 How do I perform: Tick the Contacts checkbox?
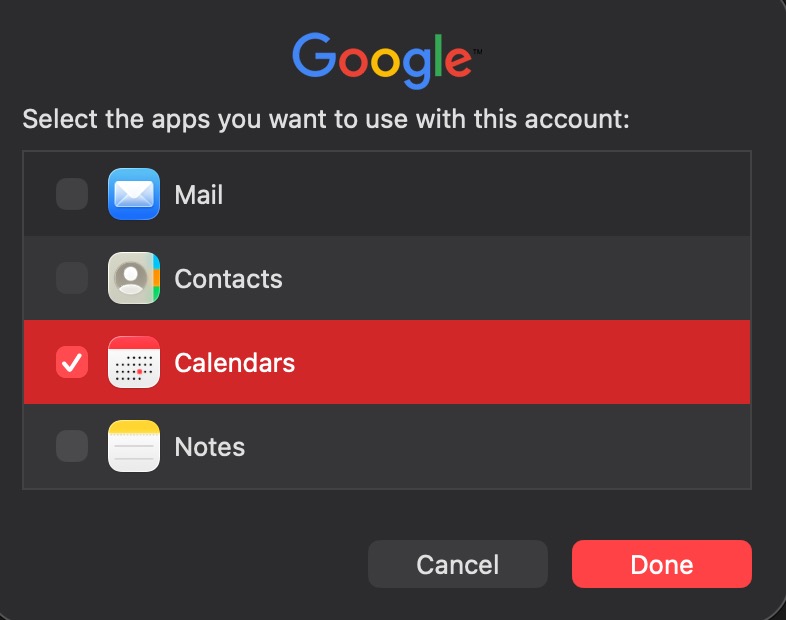[72, 278]
